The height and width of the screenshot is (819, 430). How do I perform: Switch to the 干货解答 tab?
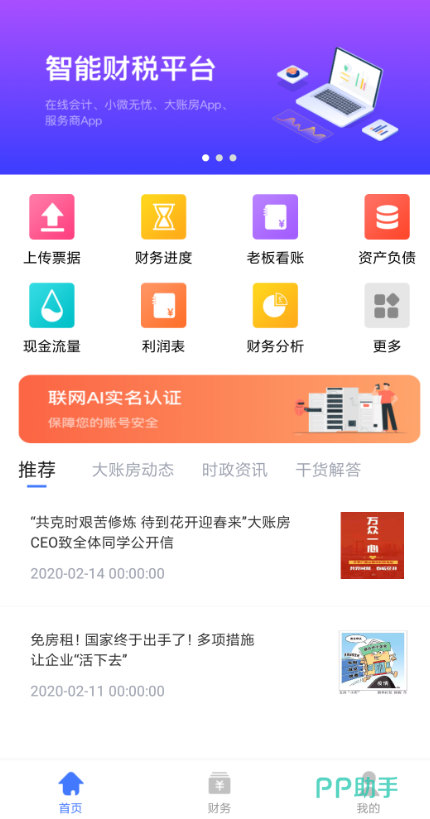328,470
